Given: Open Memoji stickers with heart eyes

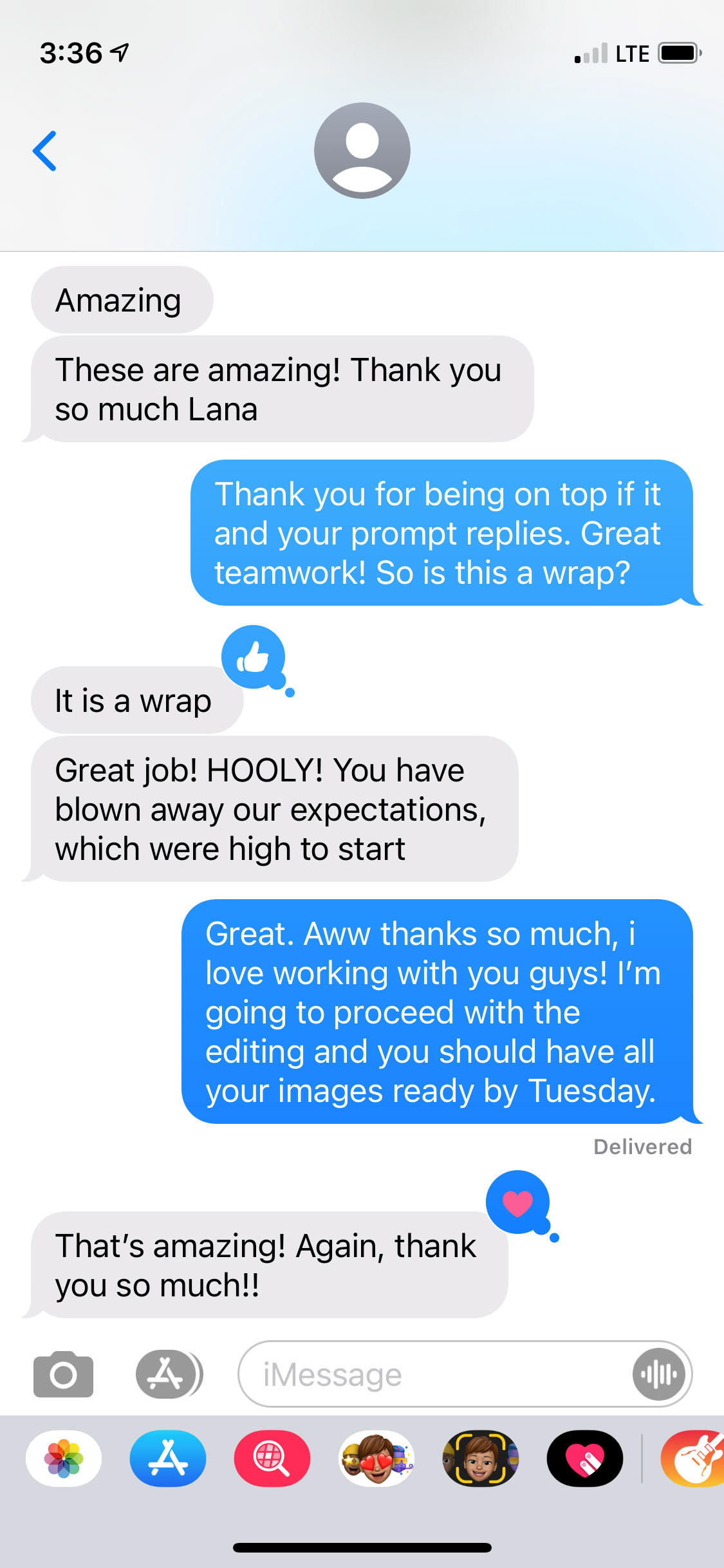Looking at the screenshot, I should [x=376, y=1458].
